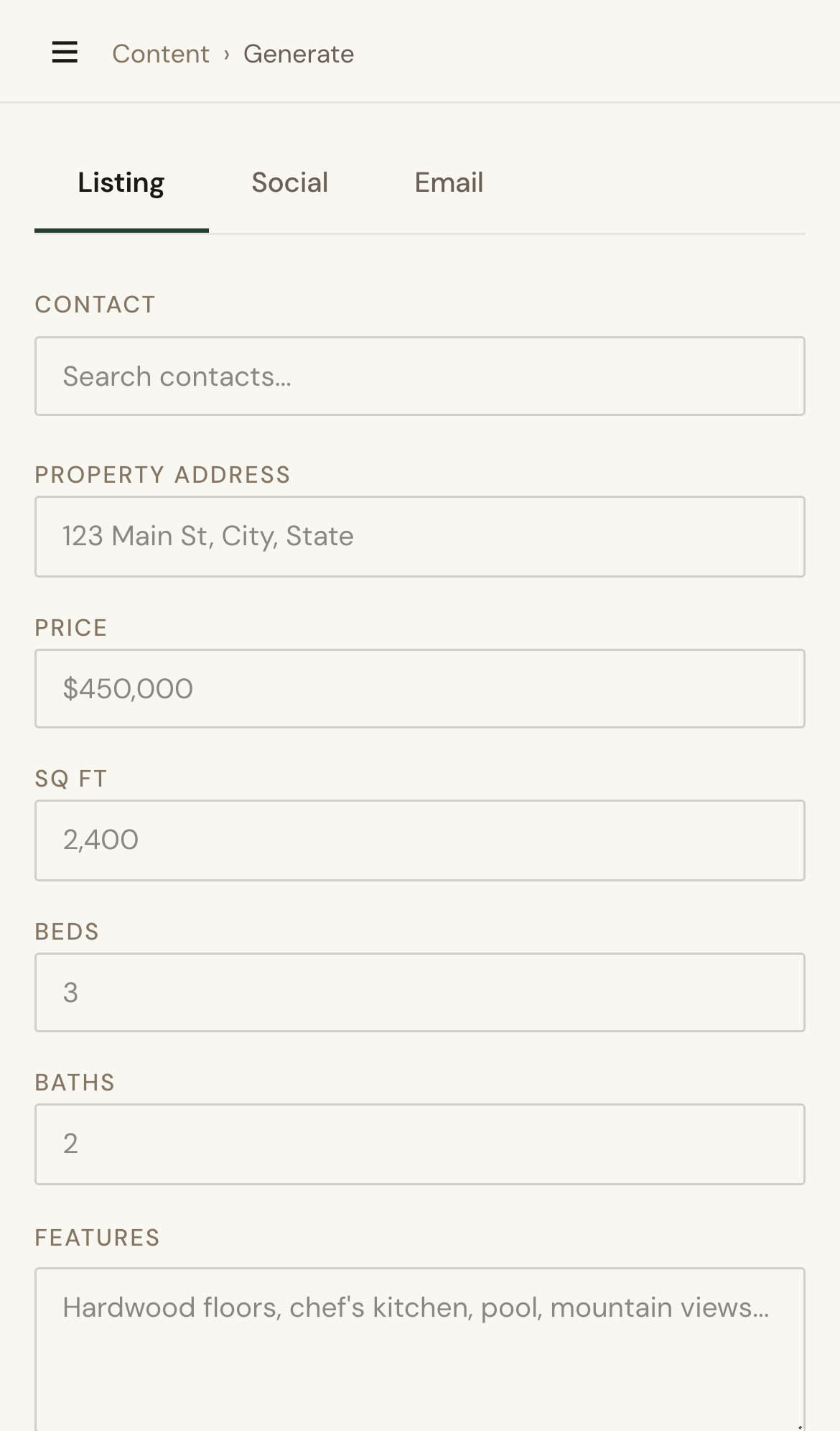Open the hamburger navigation menu
The image size is (840, 1431).
[x=64, y=52]
